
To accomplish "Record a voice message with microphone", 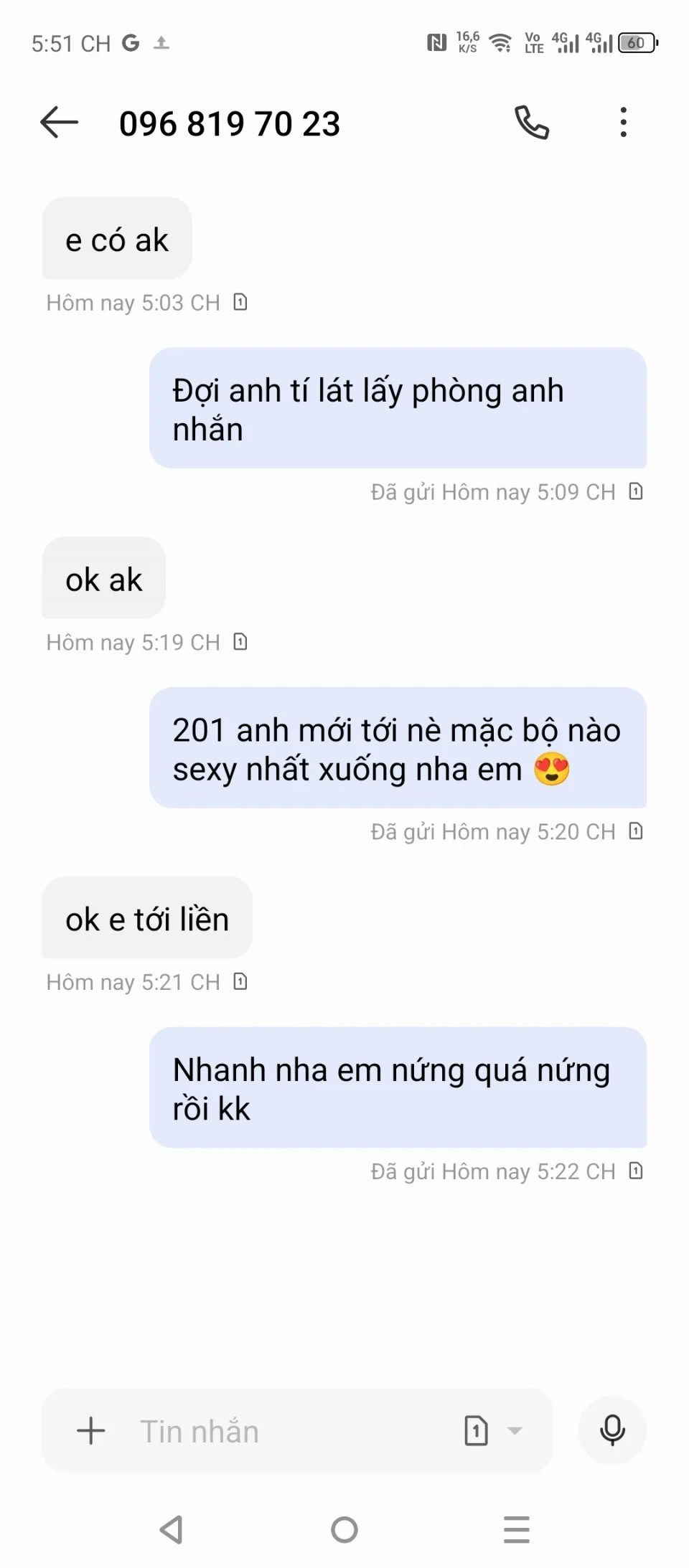I will click(x=611, y=1430).
